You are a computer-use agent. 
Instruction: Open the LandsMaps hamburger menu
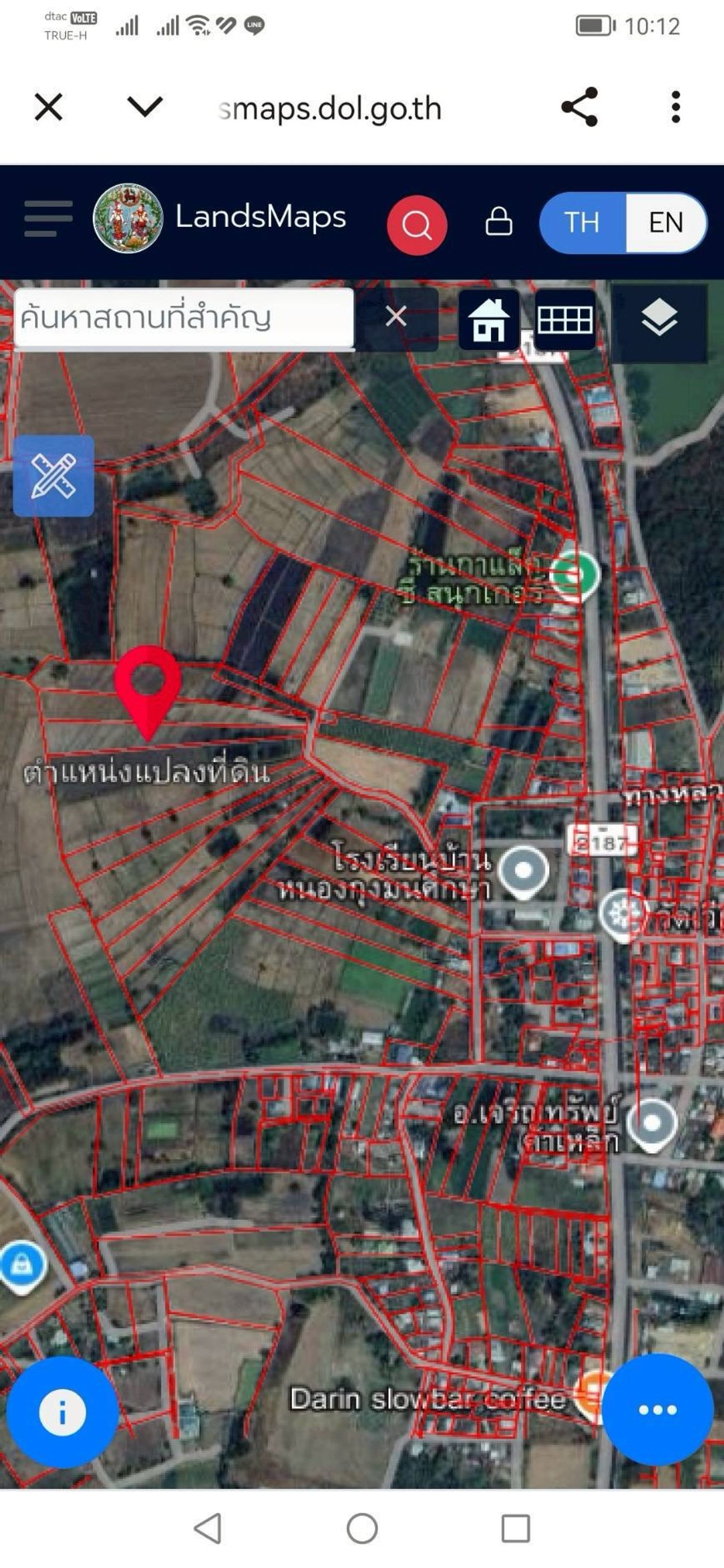48,219
